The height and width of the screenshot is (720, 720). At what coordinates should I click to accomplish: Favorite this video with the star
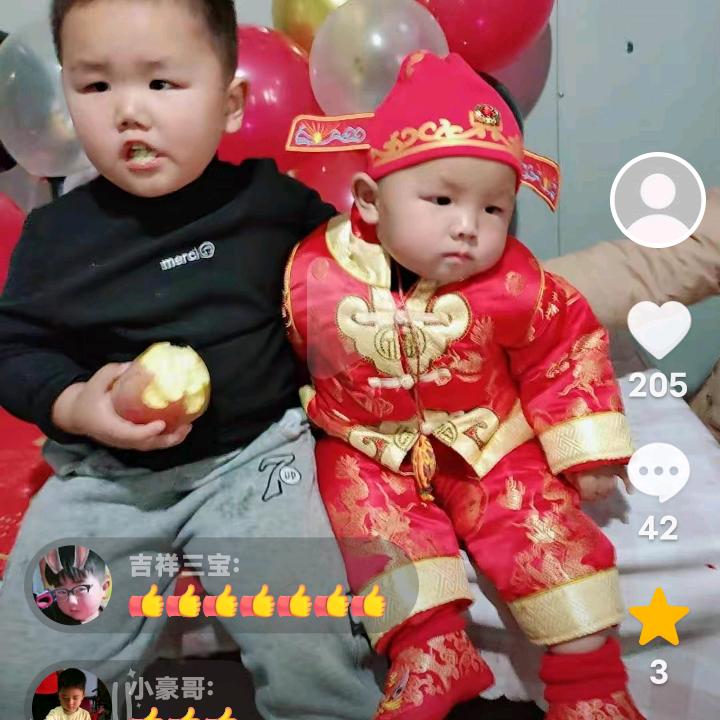pyautogui.click(x=658, y=618)
